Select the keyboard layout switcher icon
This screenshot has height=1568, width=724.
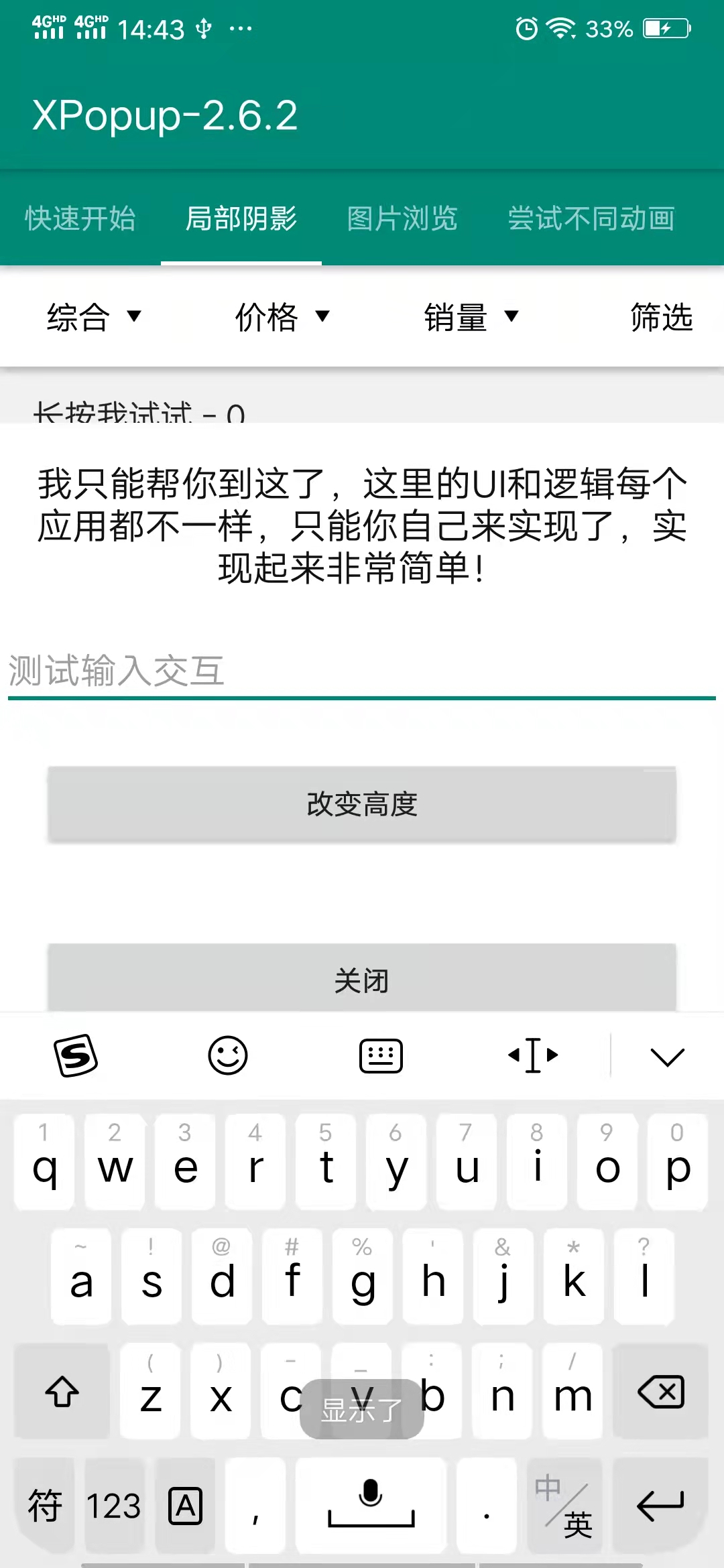[380, 1055]
